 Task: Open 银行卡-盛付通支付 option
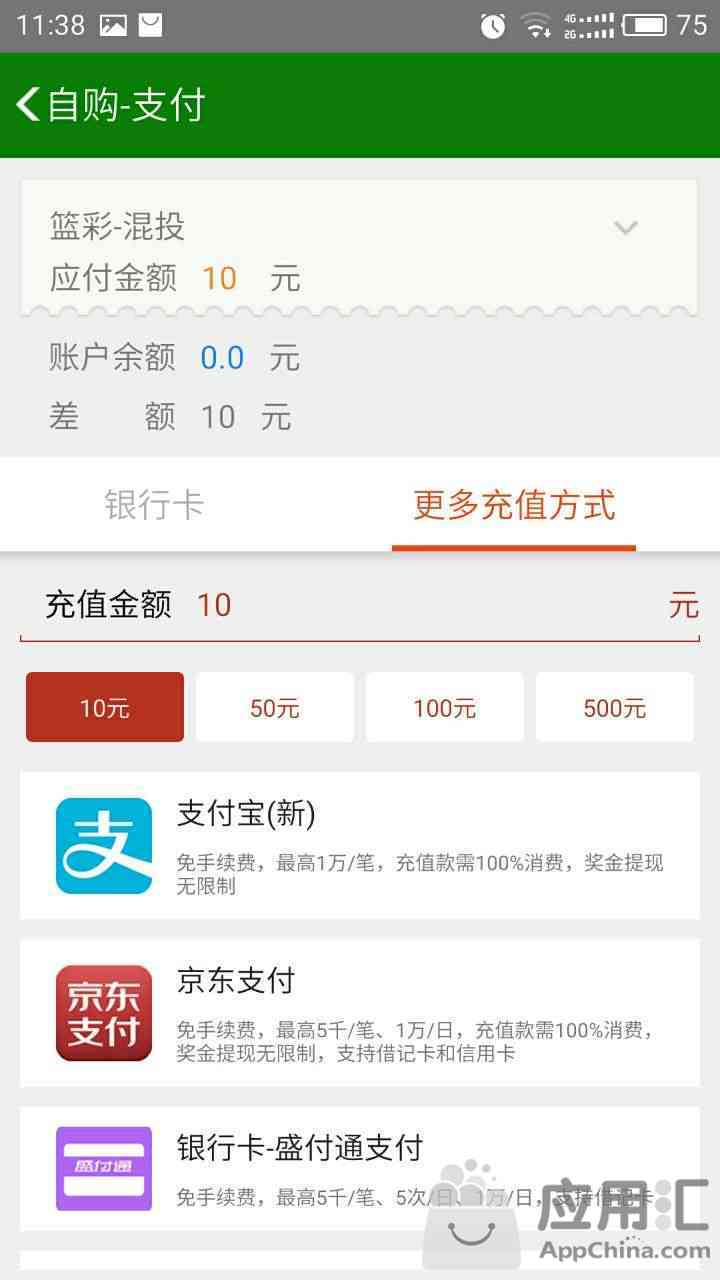click(300, 1167)
